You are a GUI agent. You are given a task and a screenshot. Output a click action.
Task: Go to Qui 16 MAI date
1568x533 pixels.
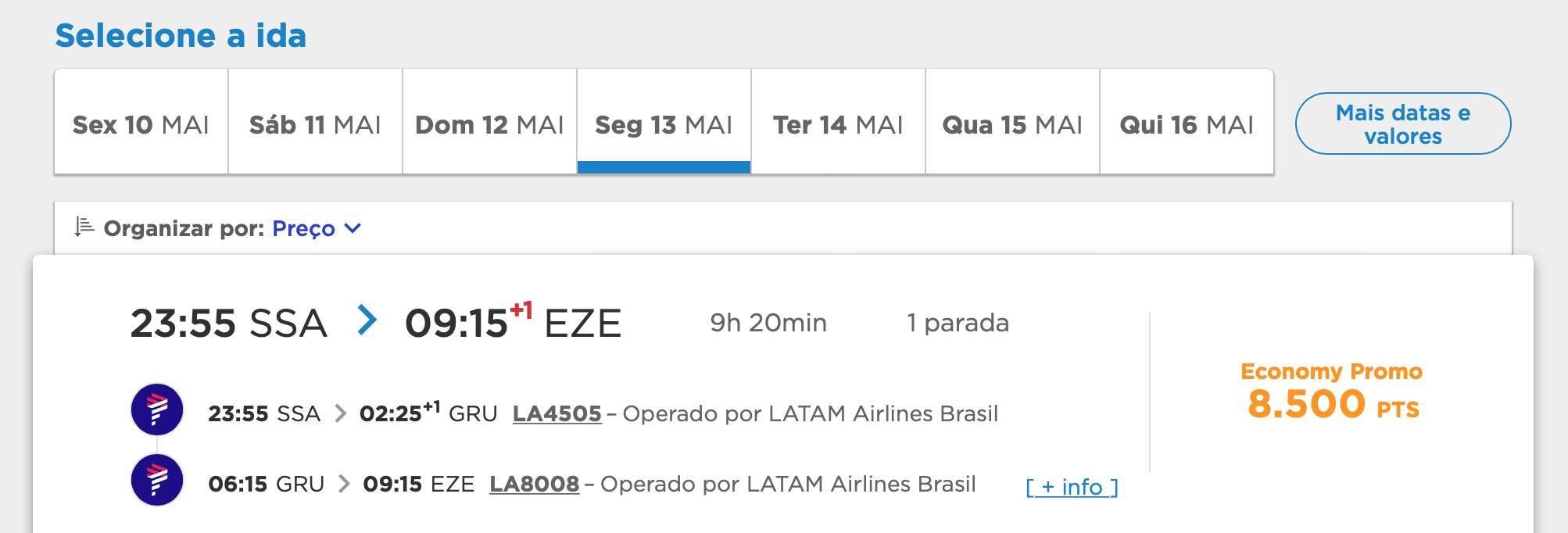(1187, 123)
